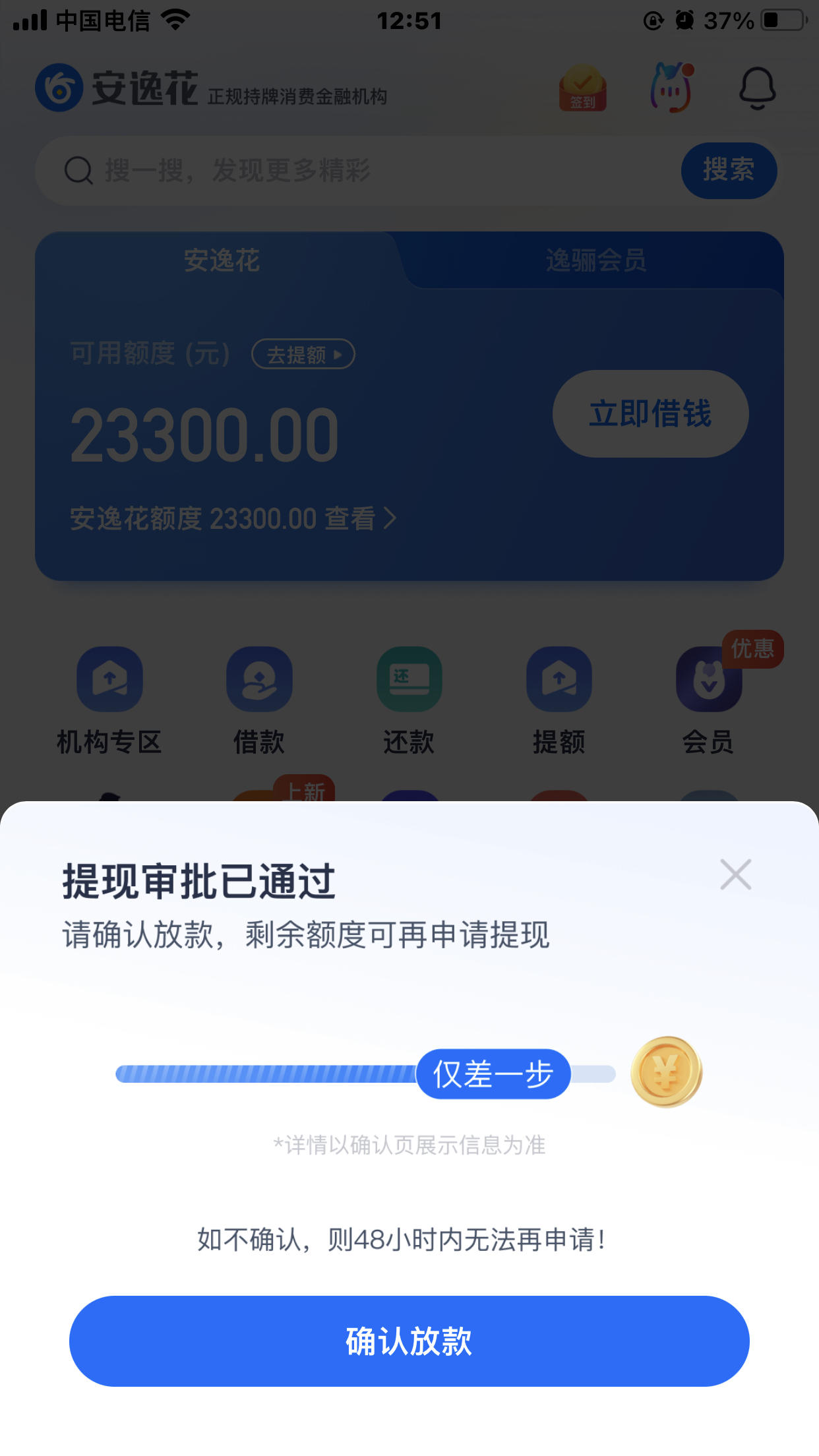Open the 机构专区 section icon
The height and width of the screenshot is (1456, 819).
(x=109, y=679)
